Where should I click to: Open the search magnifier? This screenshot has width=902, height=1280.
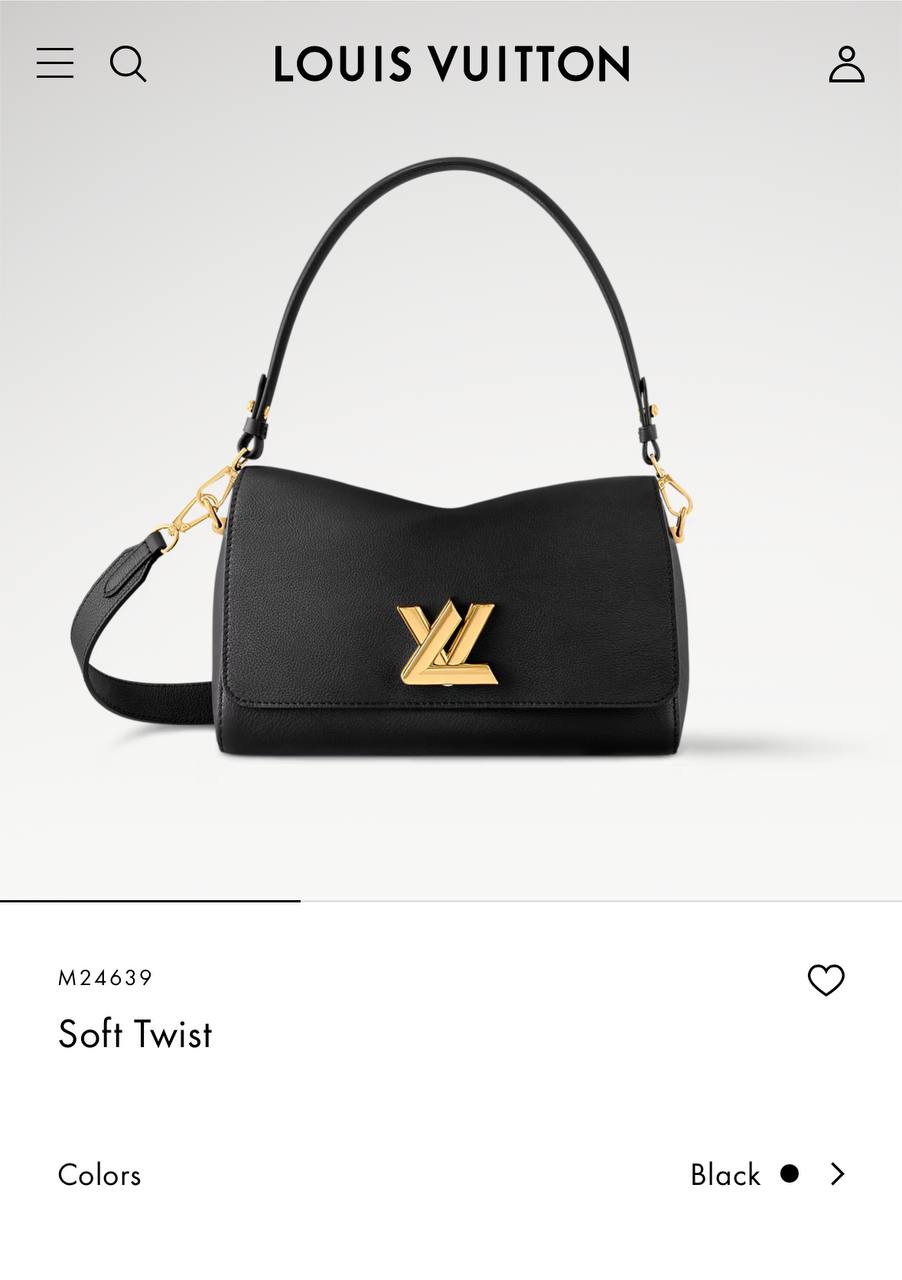coord(128,64)
